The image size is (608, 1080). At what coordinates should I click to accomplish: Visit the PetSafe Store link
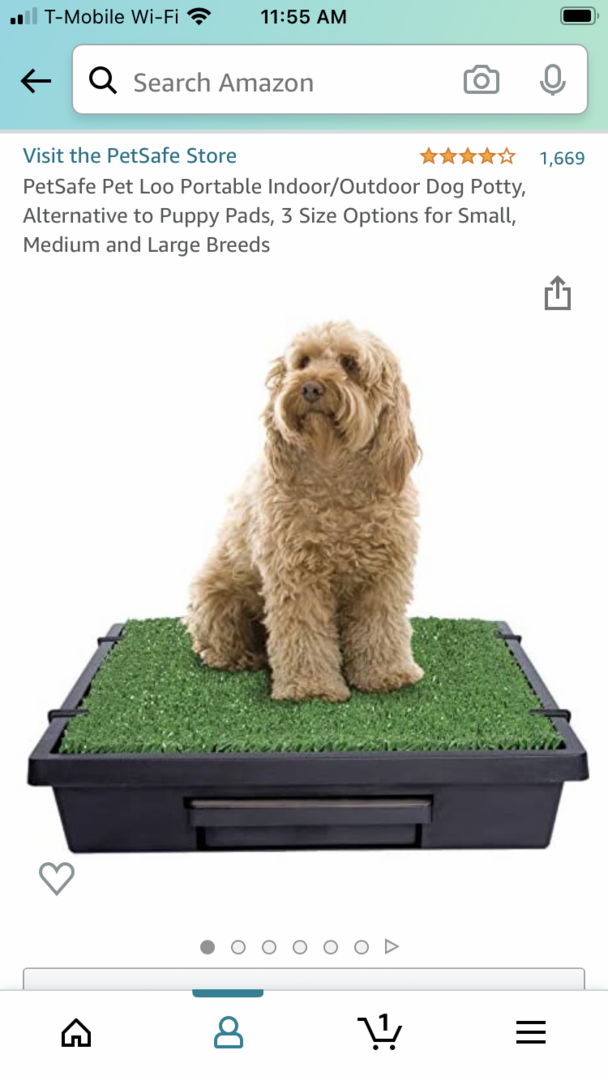click(x=129, y=156)
